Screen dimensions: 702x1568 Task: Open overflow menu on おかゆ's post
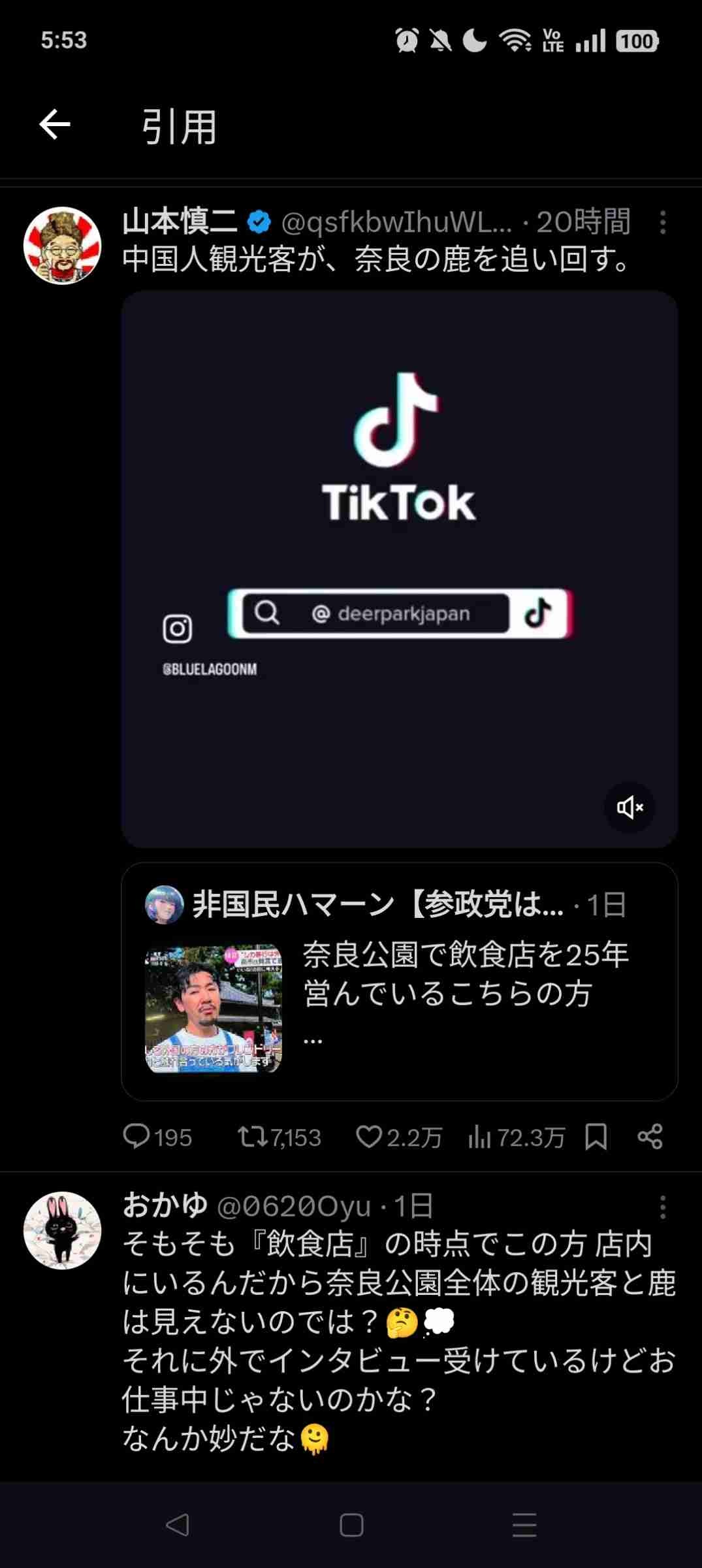[x=662, y=1207]
